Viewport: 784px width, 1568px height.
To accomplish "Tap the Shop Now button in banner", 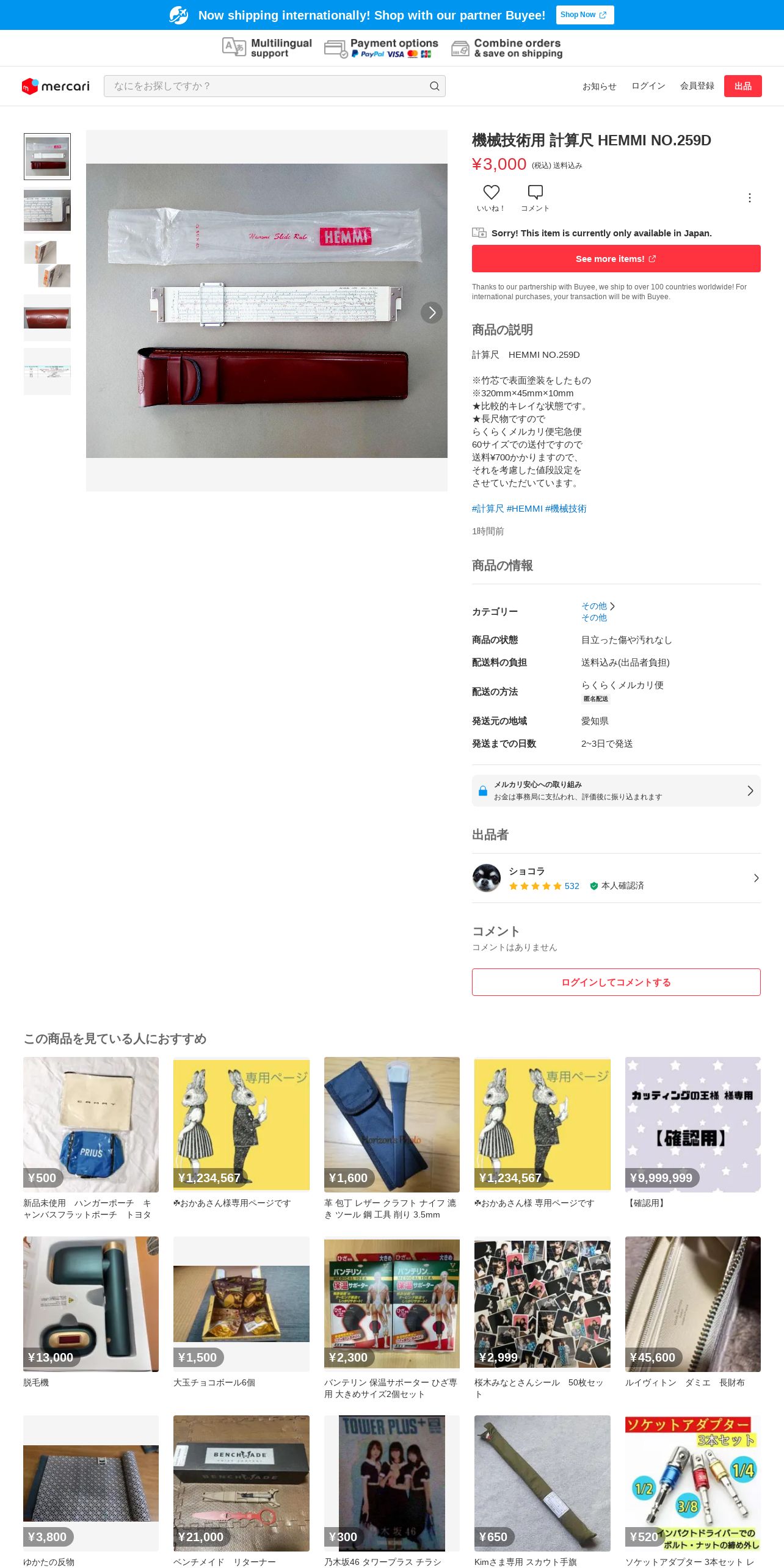I will [584, 15].
